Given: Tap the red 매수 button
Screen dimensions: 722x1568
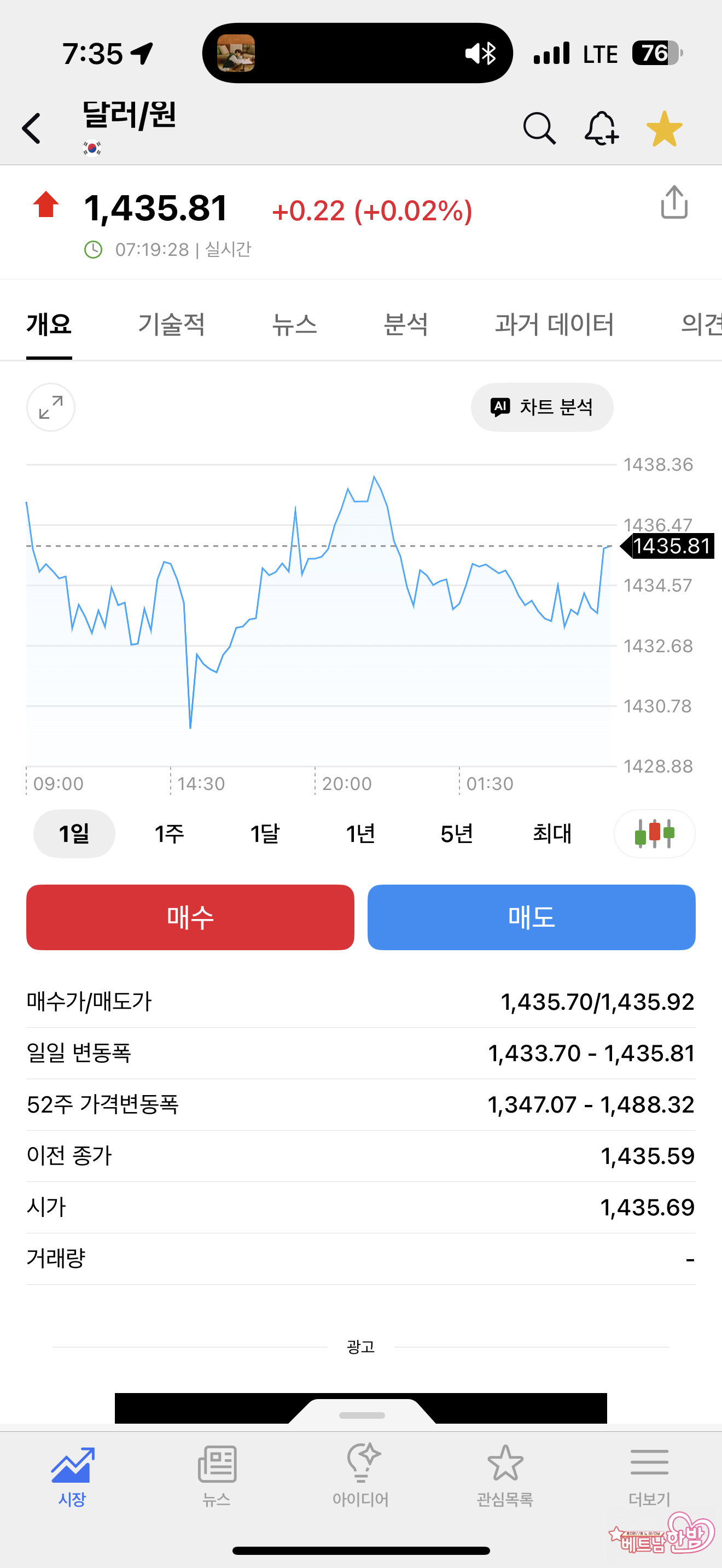Looking at the screenshot, I should point(190,917).
